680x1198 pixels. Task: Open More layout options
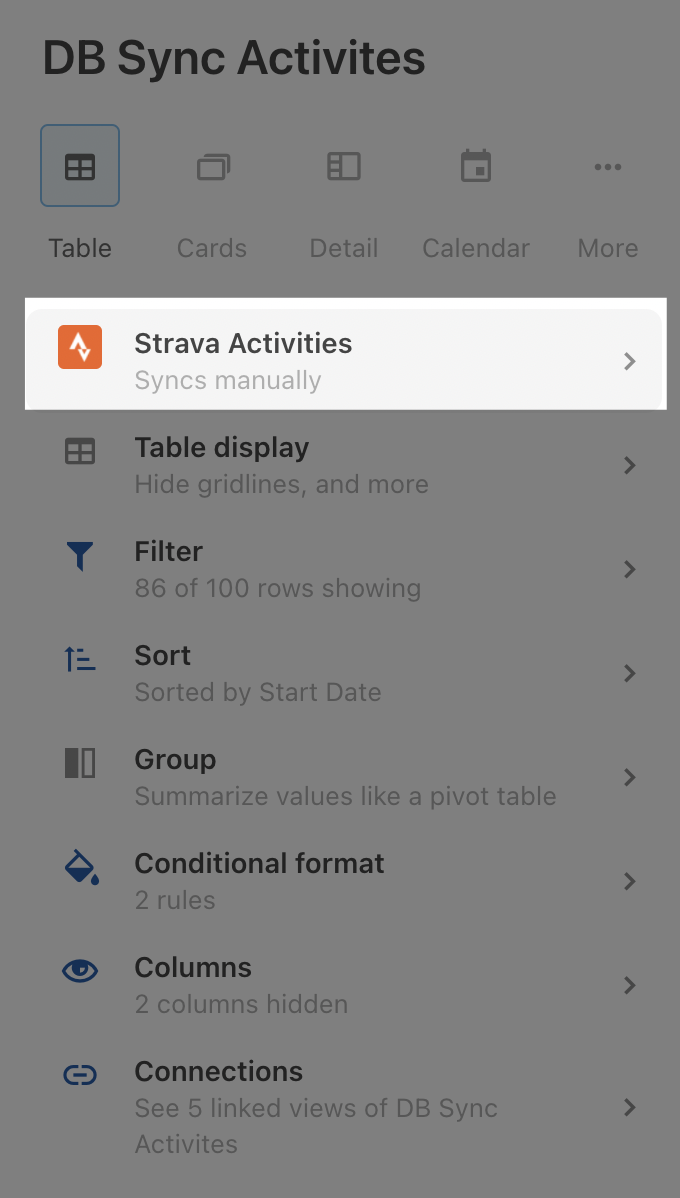[x=608, y=166]
